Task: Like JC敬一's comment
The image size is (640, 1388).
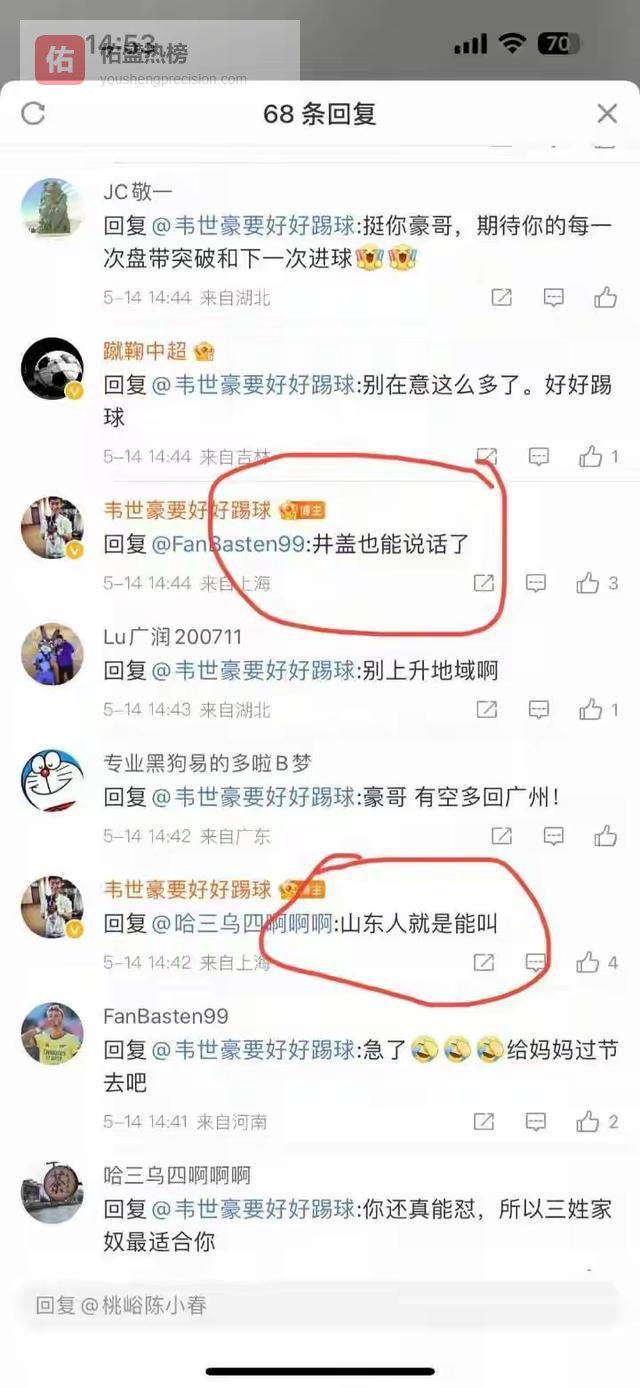Action: [605, 297]
